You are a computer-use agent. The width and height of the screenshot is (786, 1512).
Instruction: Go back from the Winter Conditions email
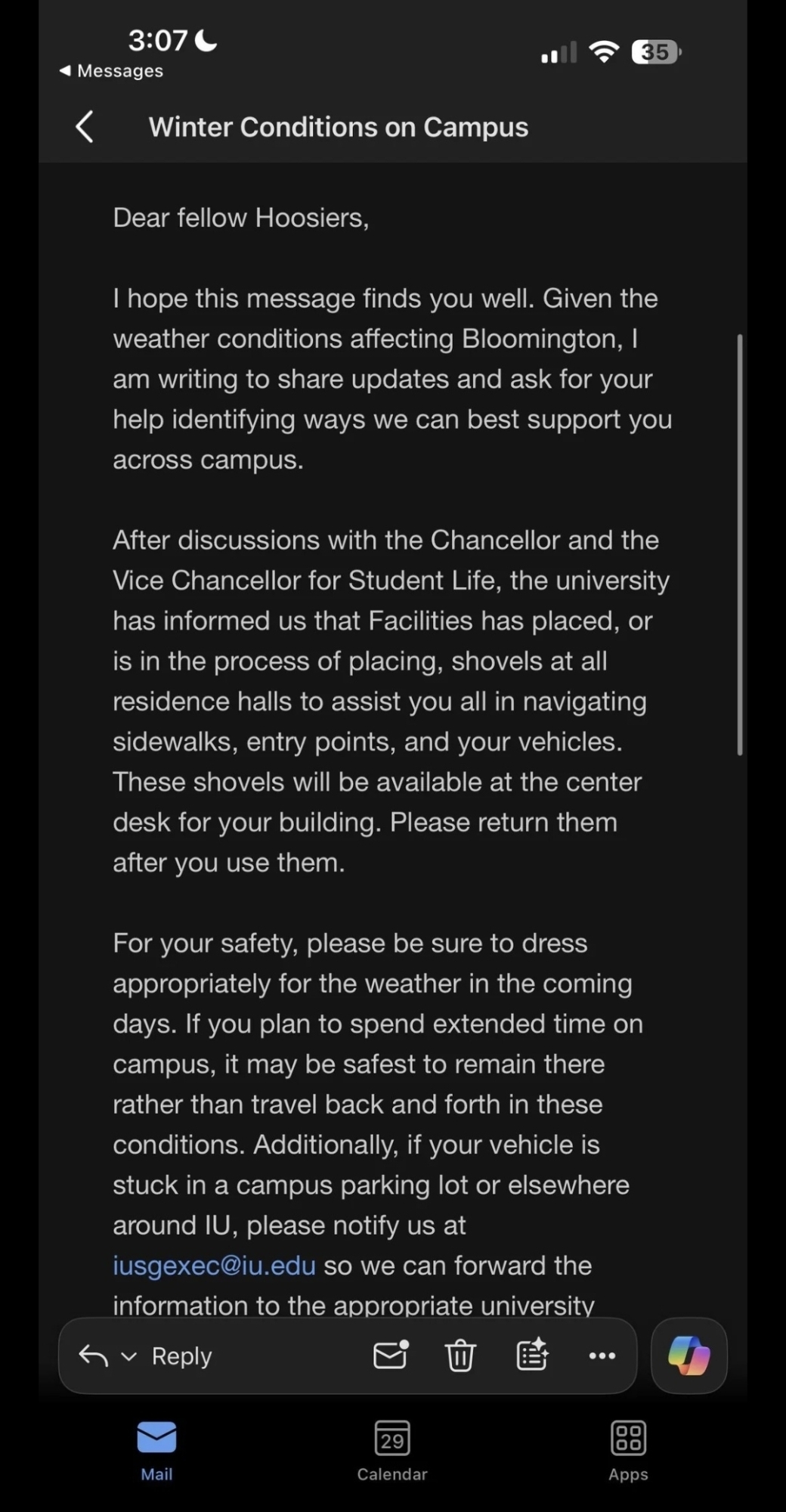(85, 126)
